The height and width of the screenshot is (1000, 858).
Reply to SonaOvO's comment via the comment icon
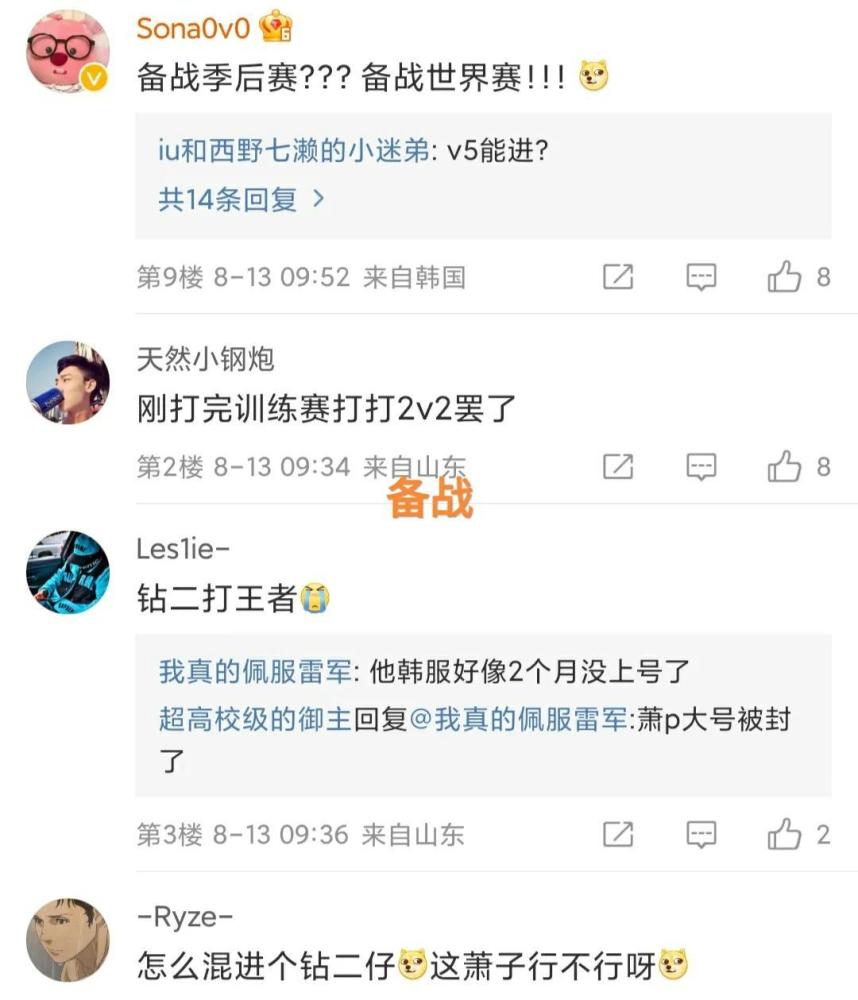tap(701, 277)
